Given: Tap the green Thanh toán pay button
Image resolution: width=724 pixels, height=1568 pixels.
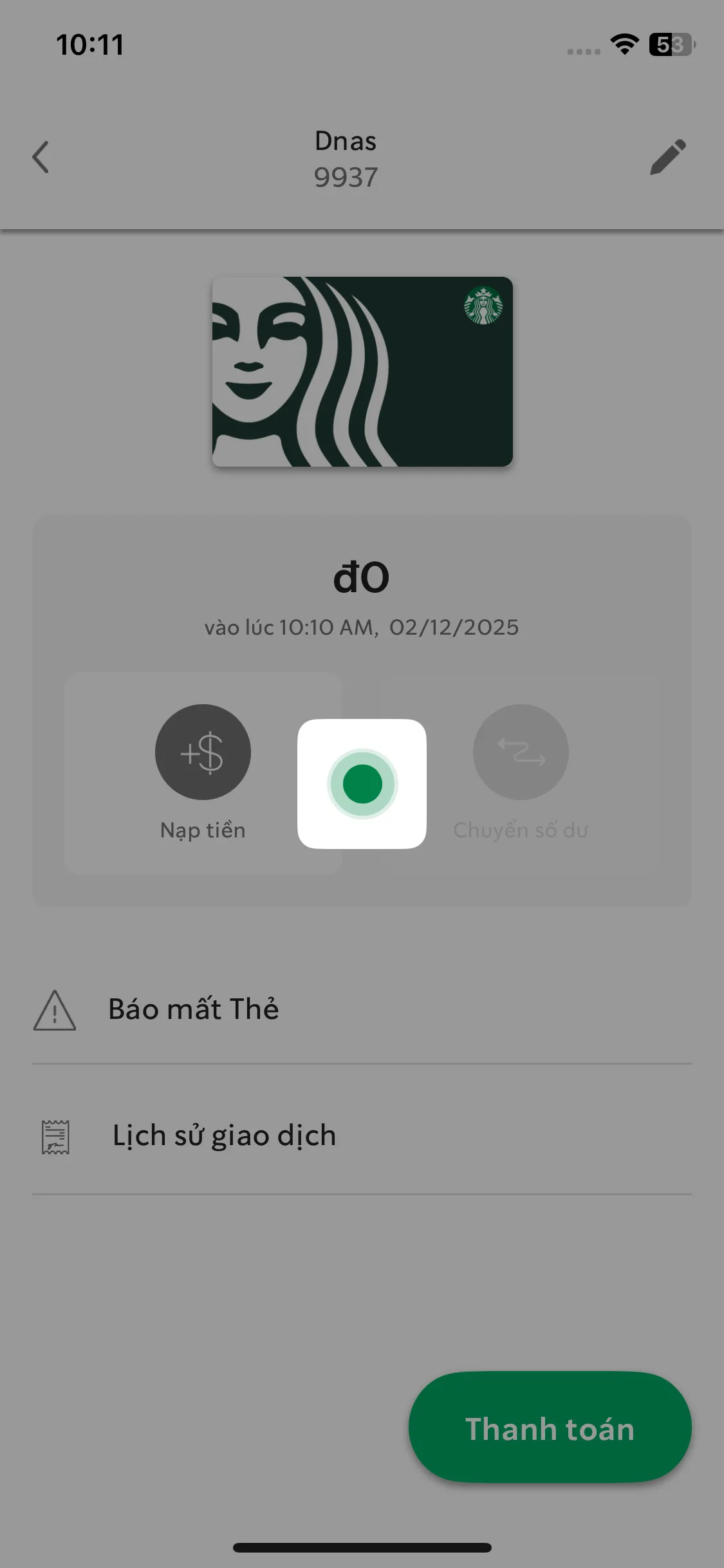Looking at the screenshot, I should [550, 1428].
